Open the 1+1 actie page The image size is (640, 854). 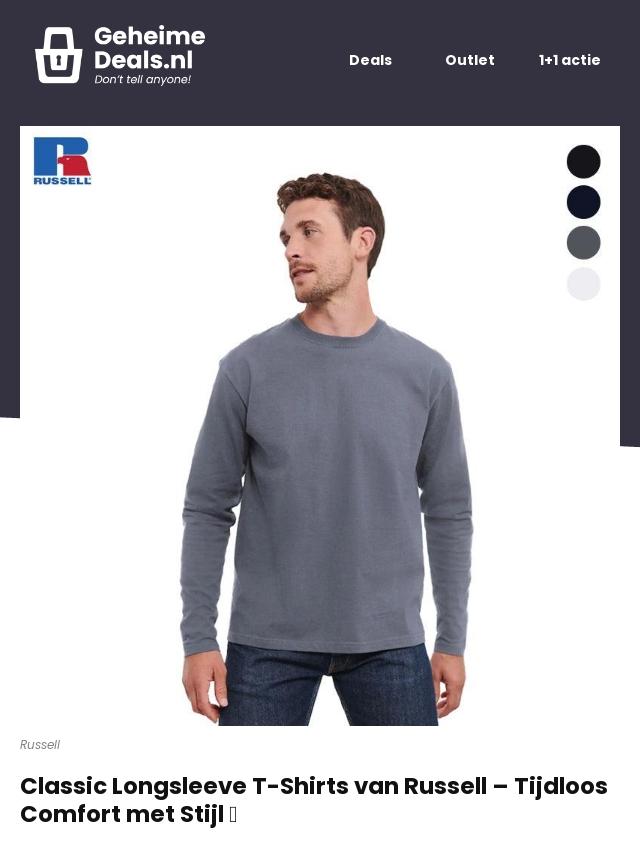pos(569,60)
